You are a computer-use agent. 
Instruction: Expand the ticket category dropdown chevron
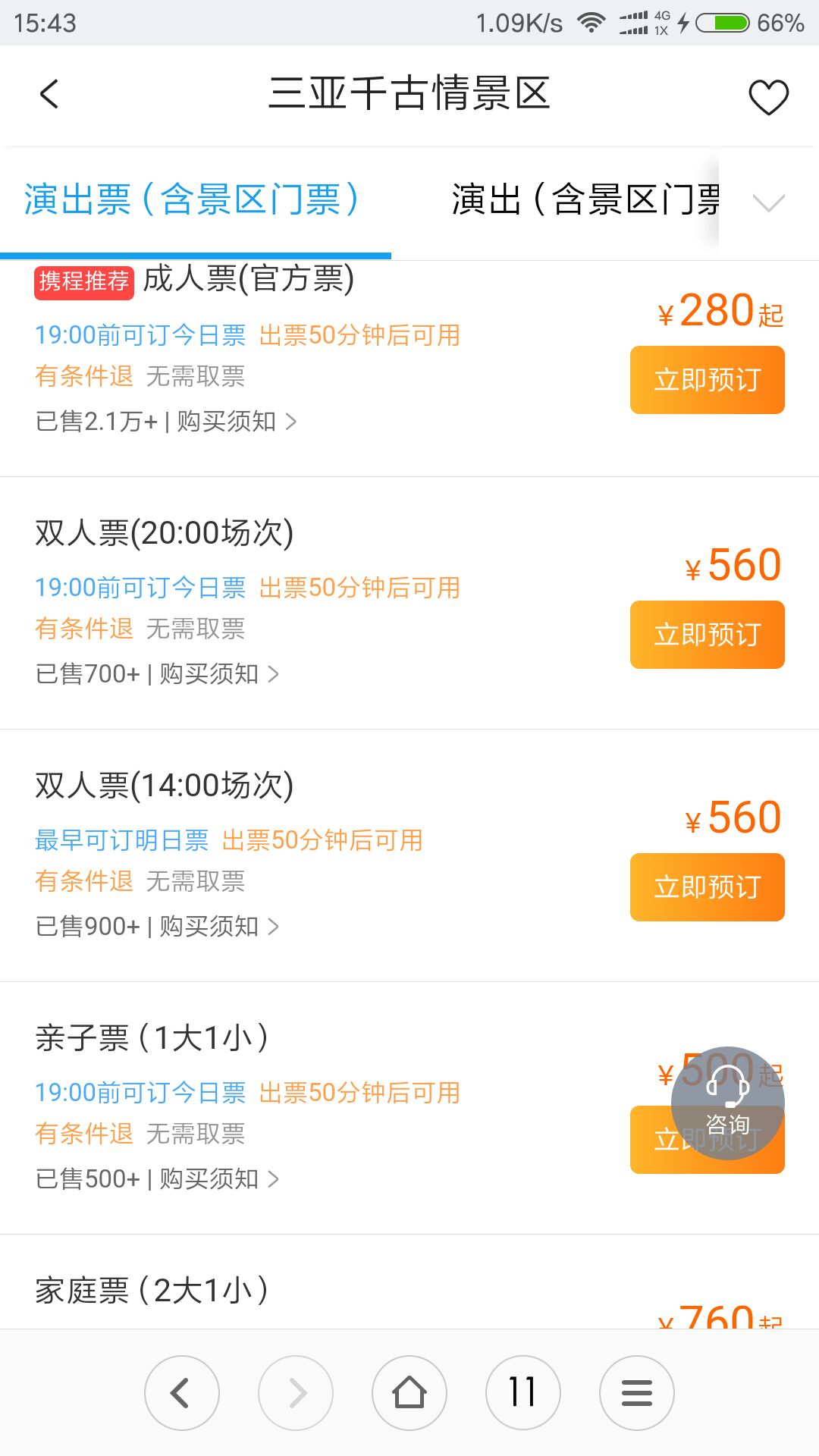[x=768, y=202]
